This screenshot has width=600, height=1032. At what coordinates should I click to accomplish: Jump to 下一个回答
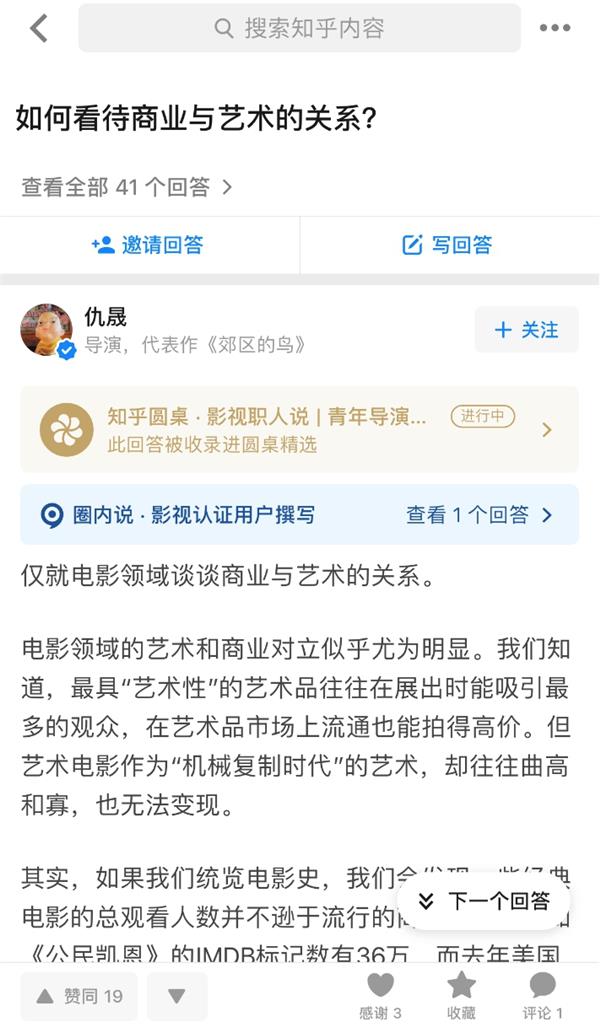[x=484, y=901]
